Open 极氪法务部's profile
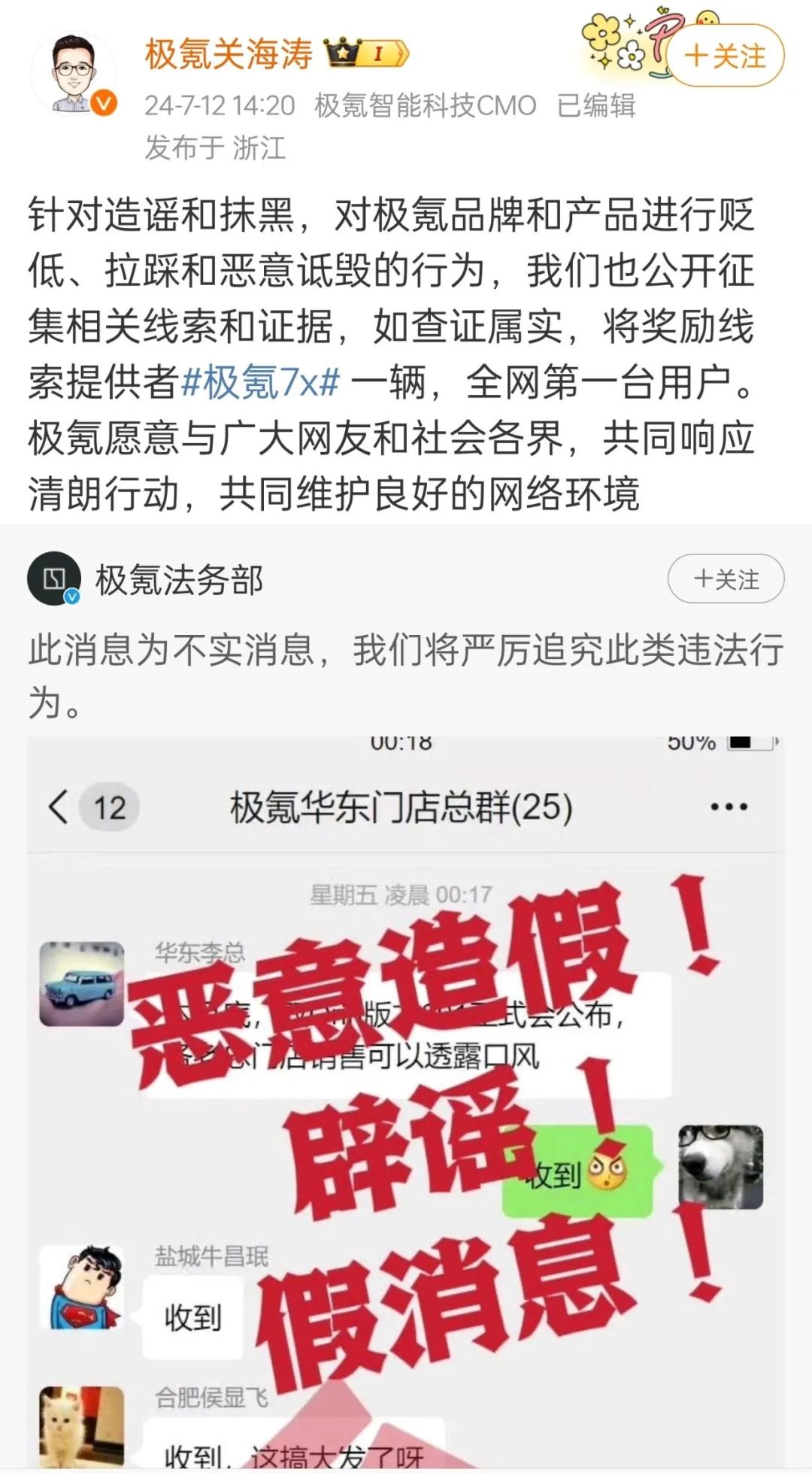Screen dimensions: 812x1473 click(179, 580)
